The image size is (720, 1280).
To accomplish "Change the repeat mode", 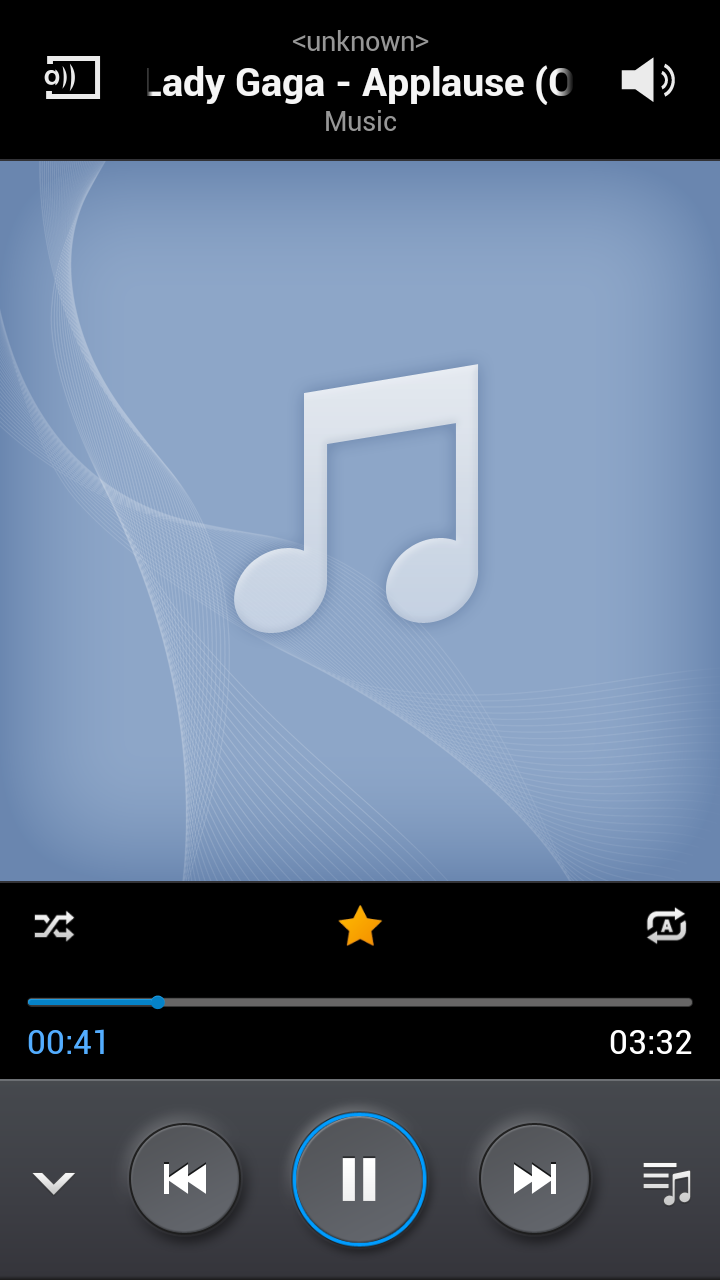I will (666, 926).
